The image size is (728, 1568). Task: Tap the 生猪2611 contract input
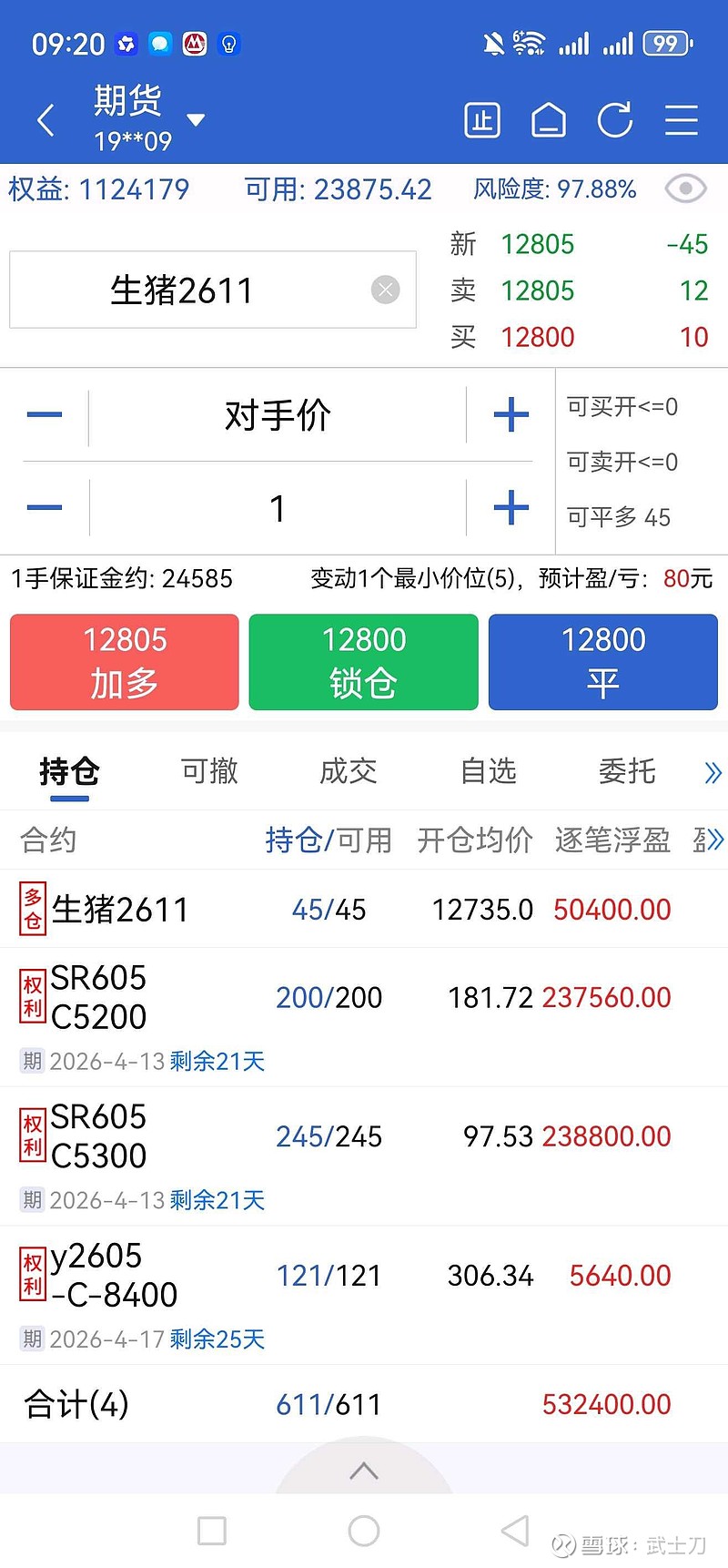[x=182, y=290]
